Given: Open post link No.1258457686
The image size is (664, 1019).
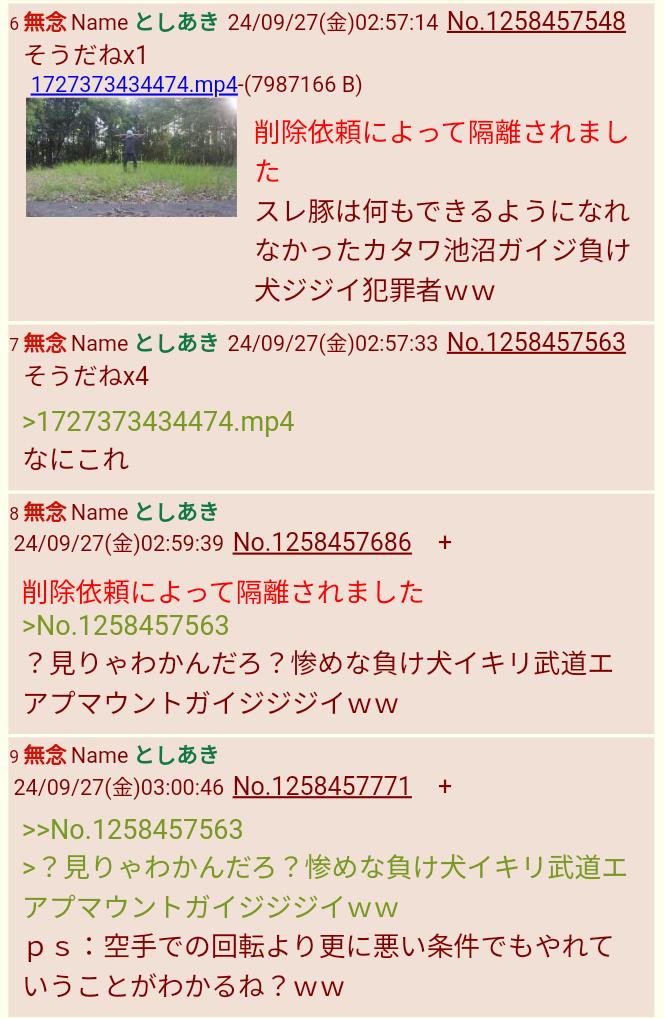Looking at the screenshot, I should point(321,542).
